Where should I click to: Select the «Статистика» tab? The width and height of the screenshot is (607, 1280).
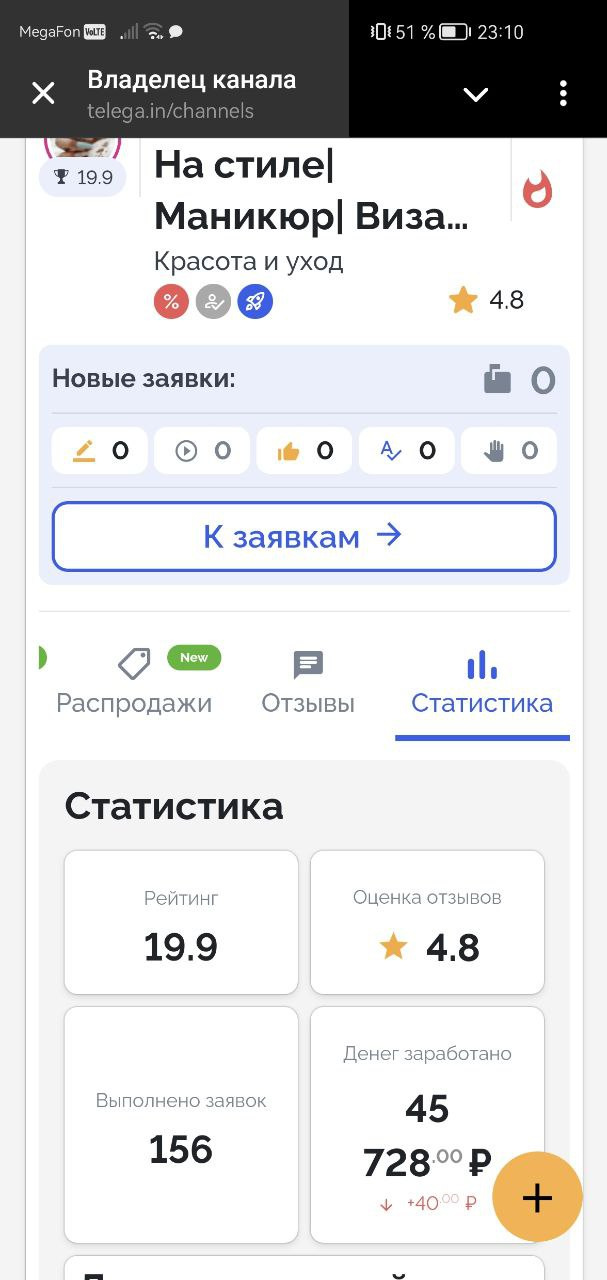pos(482,683)
